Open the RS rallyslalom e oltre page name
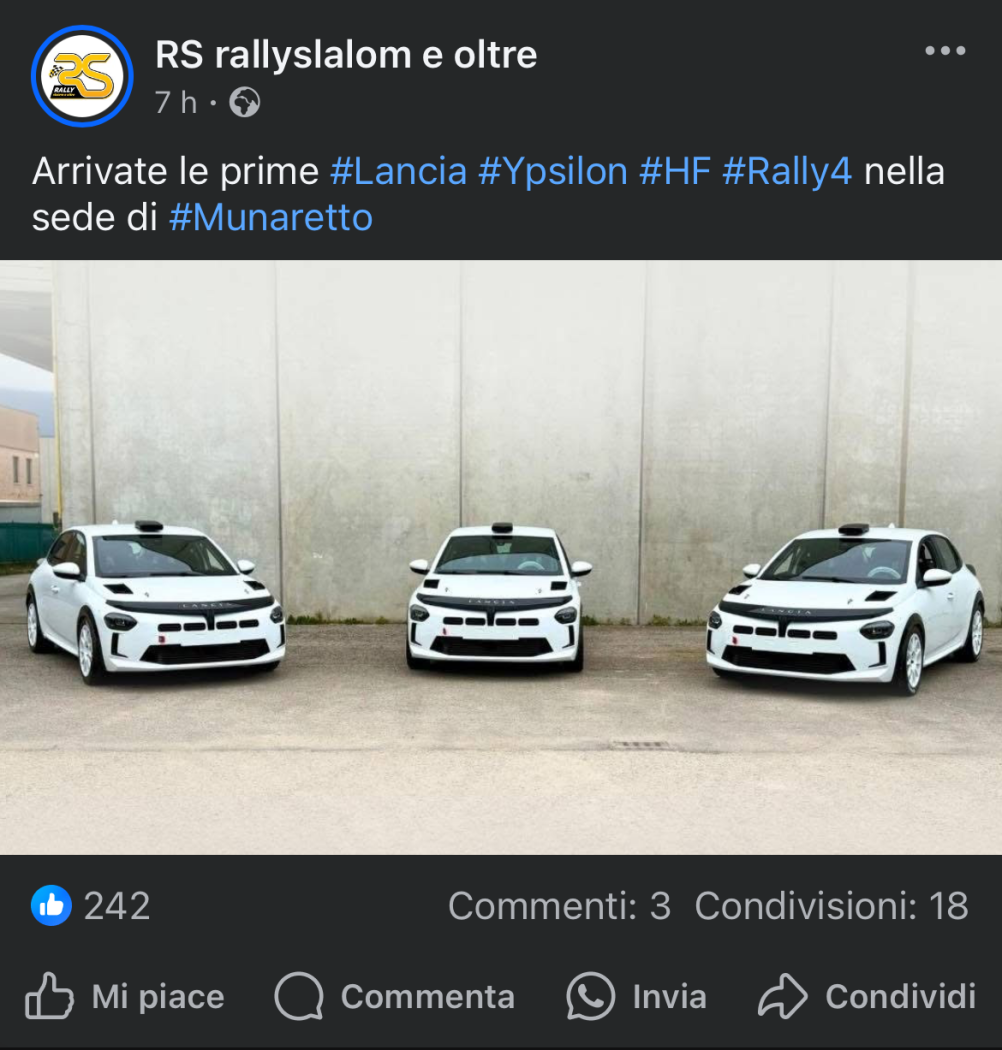The width and height of the screenshot is (1002, 1050). 346,54
